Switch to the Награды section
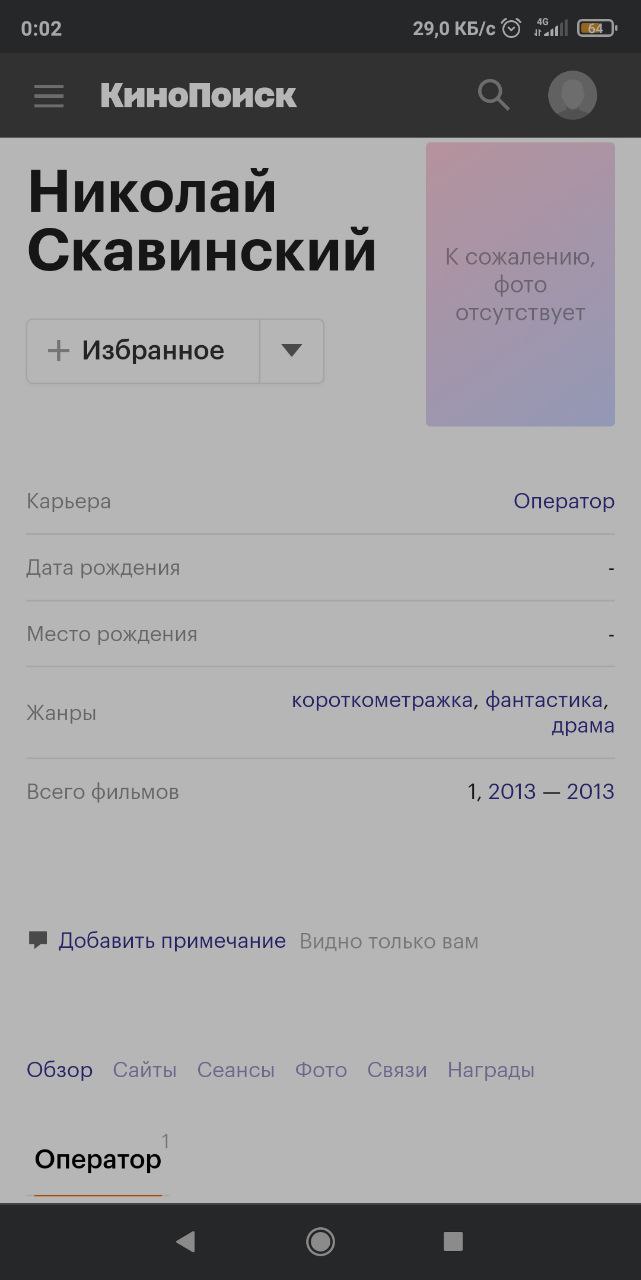The image size is (641, 1280). tap(490, 1070)
